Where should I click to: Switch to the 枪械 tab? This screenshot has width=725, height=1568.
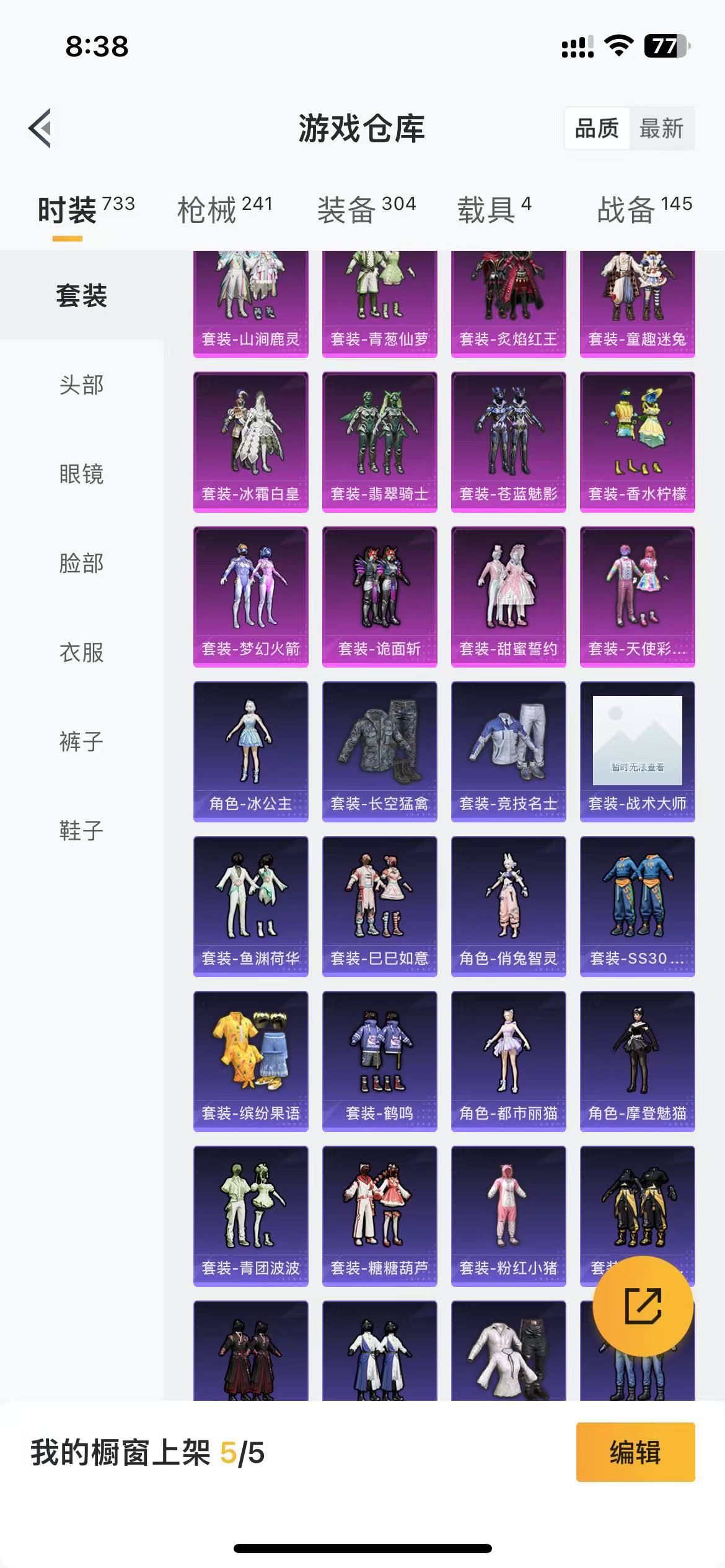225,210
